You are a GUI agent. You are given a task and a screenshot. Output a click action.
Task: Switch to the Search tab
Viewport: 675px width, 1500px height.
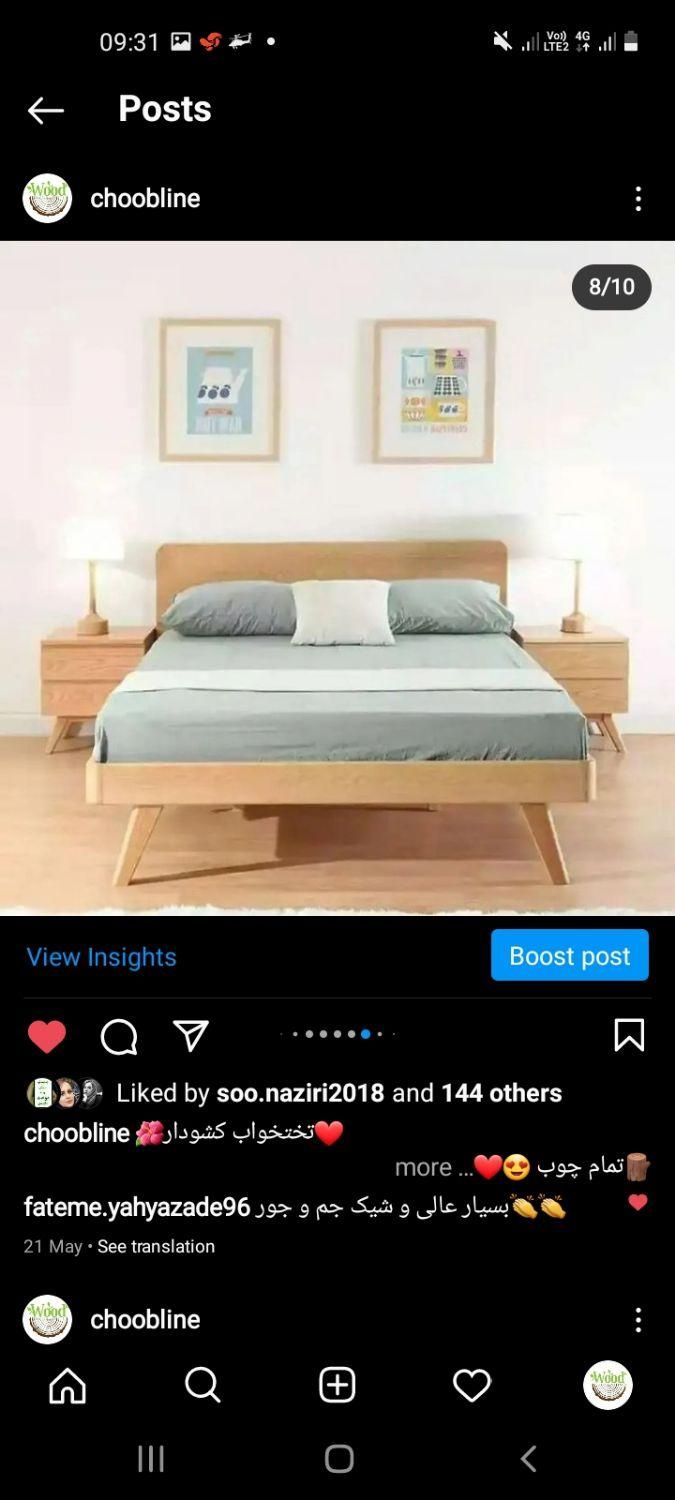[203, 1385]
